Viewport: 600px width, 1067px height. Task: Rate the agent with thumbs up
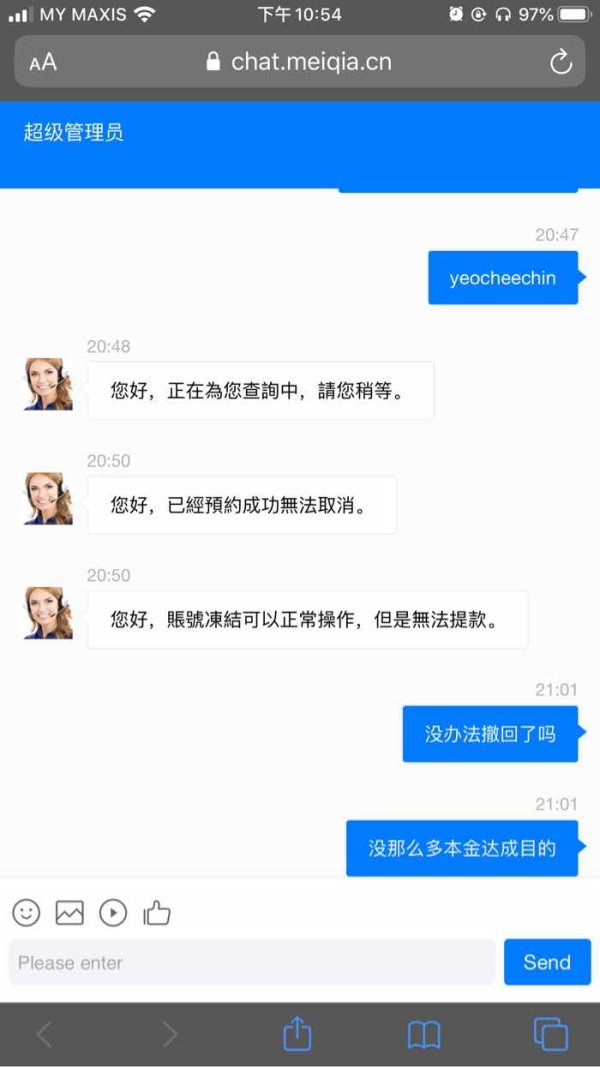point(156,913)
